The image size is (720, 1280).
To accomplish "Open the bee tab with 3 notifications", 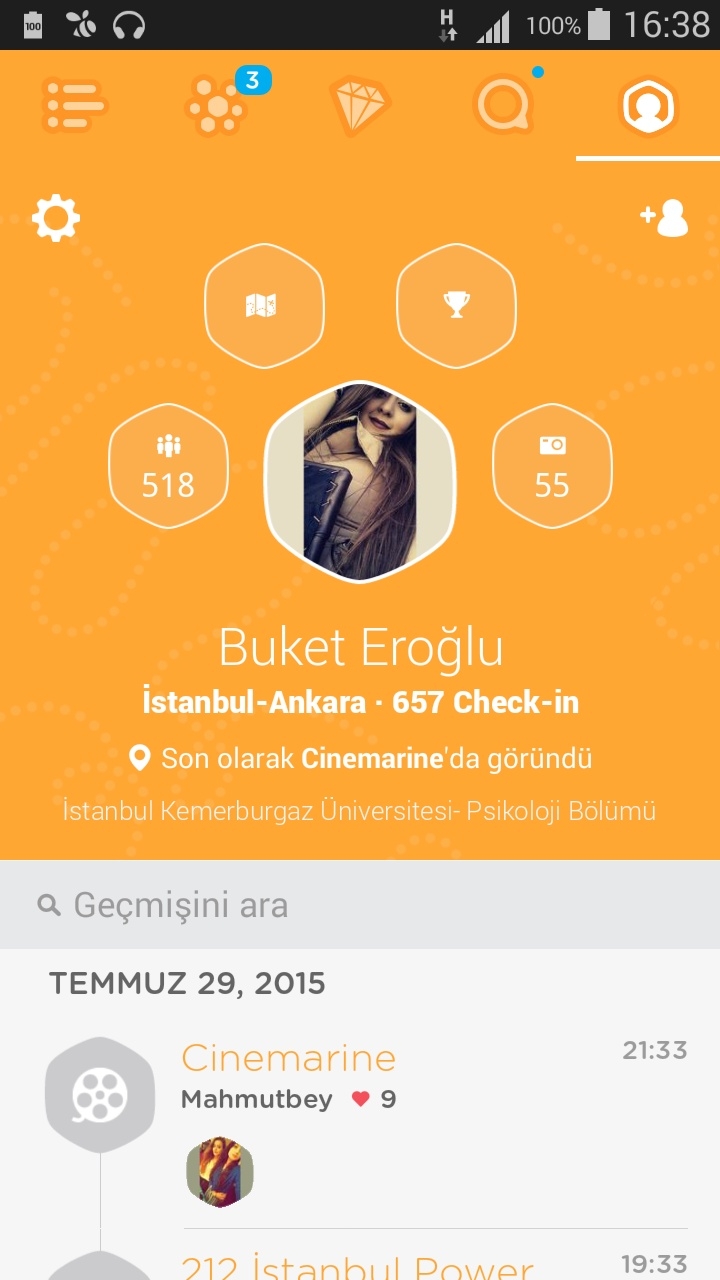I will click(217, 105).
